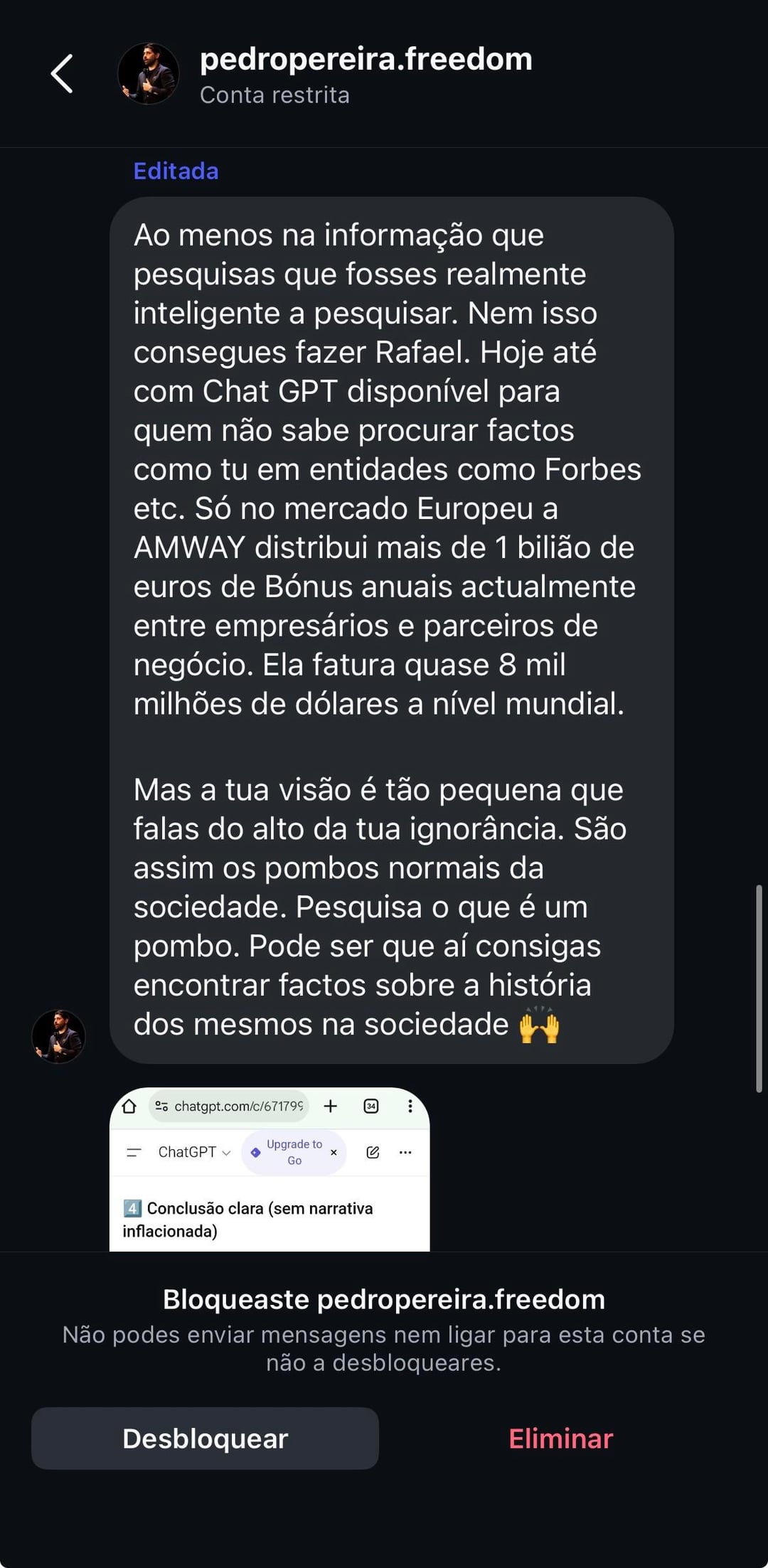Open the shared ChatGPT screenshot image
768x1568 pixels.
coord(270,1168)
